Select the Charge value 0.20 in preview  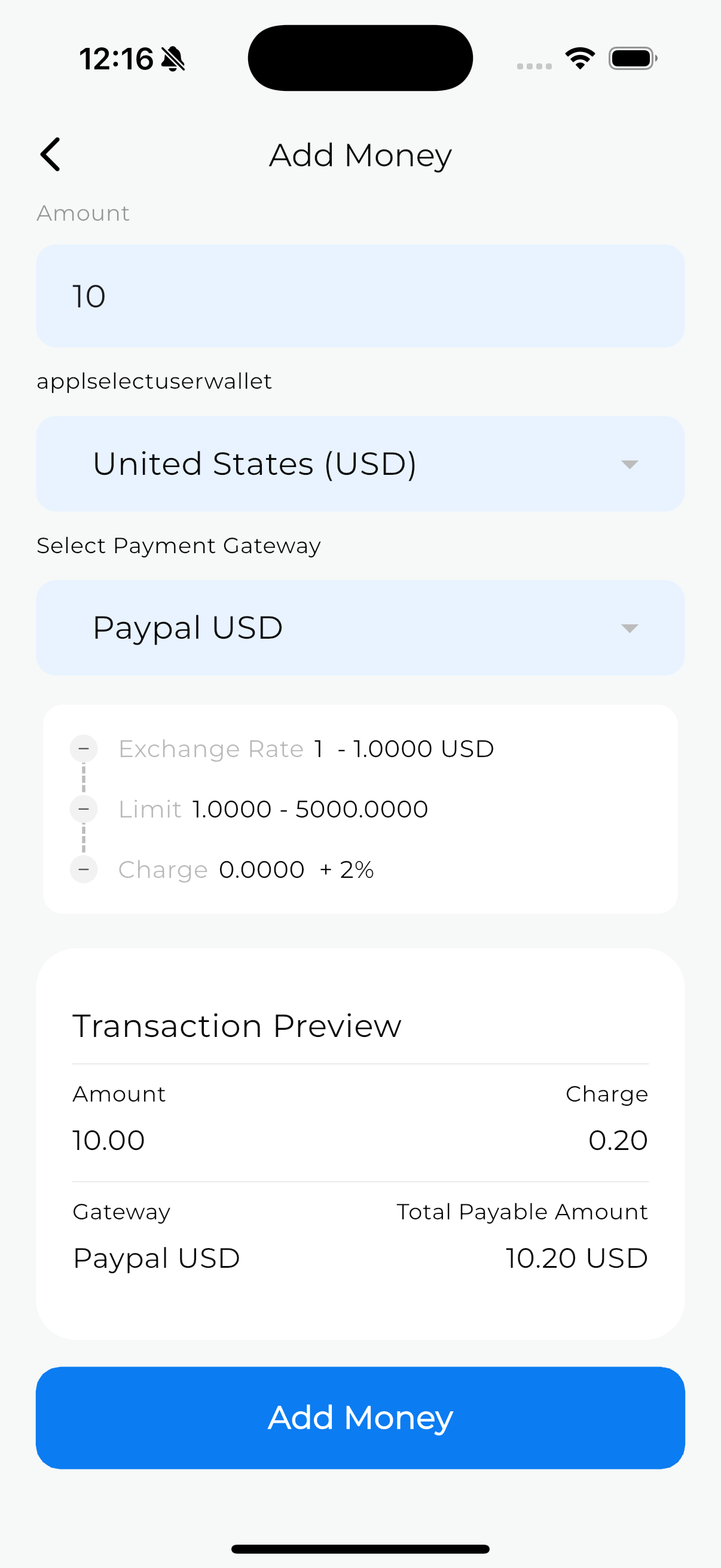620,1140
